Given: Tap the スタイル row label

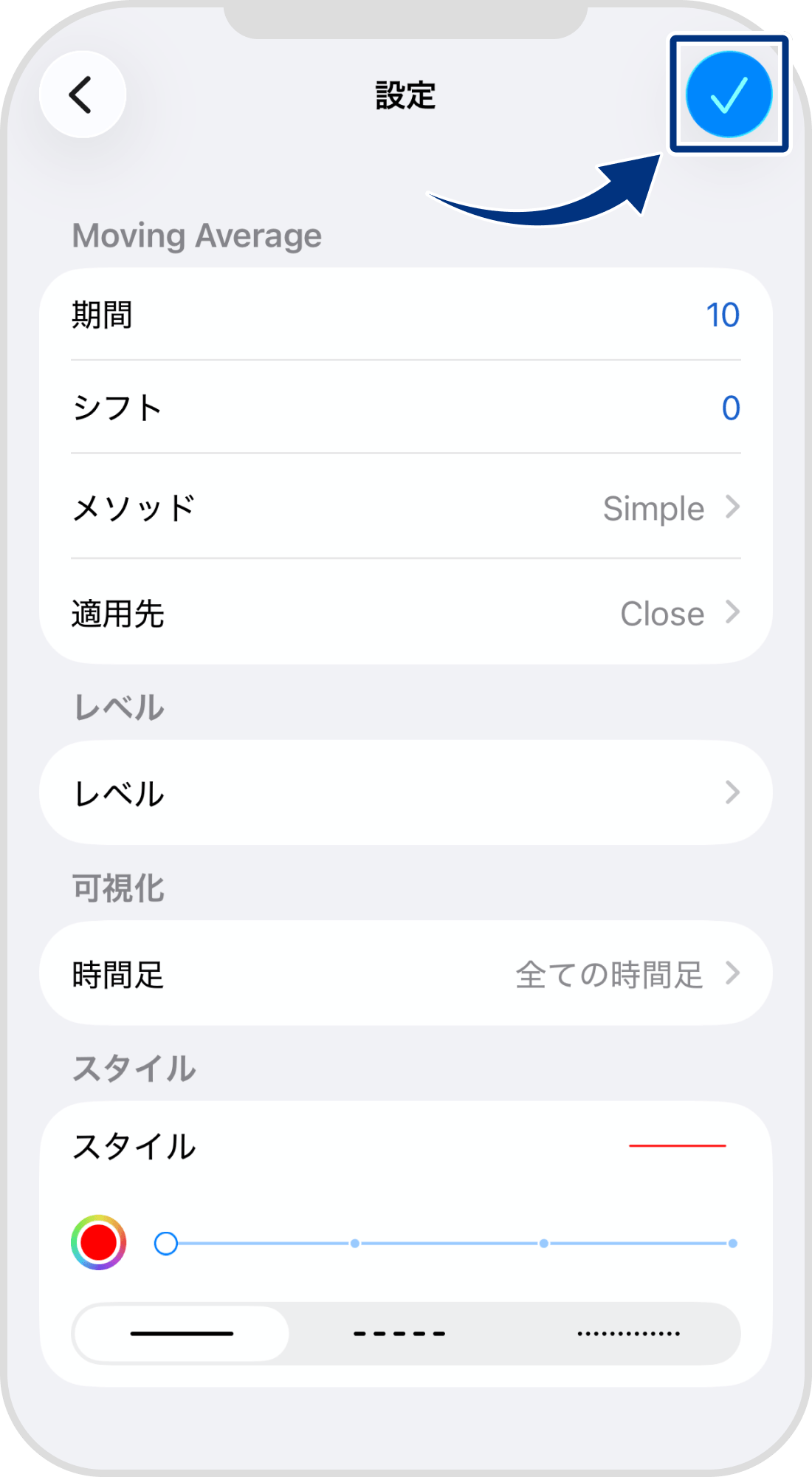Looking at the screenshot, I should click(133, 1145).
